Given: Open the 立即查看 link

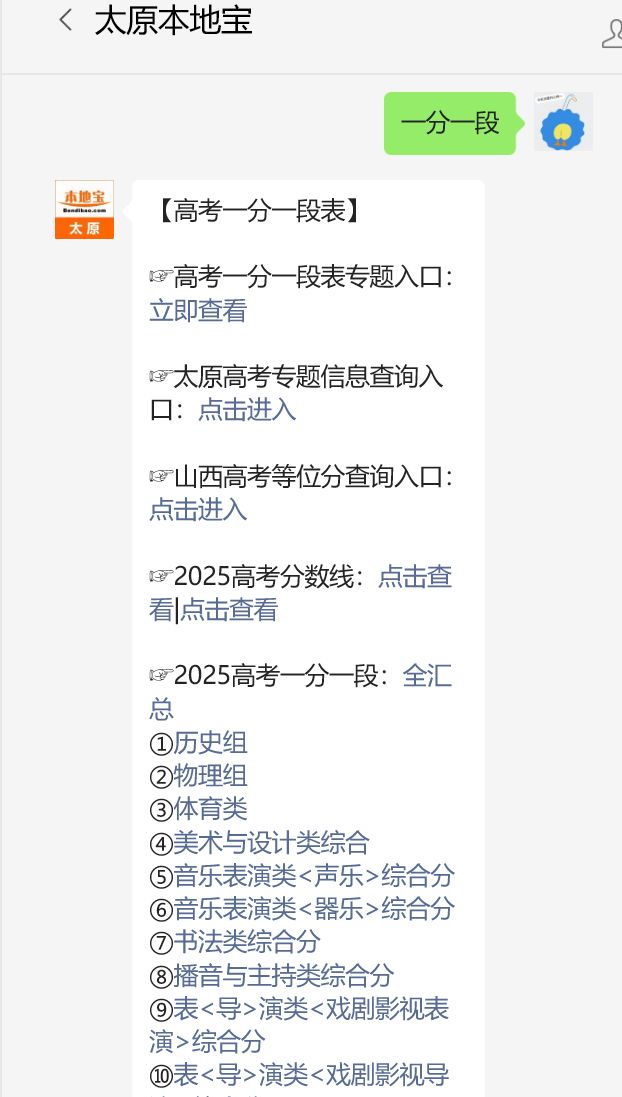Looking at the screenshot, I should click(x=198, y=311).
